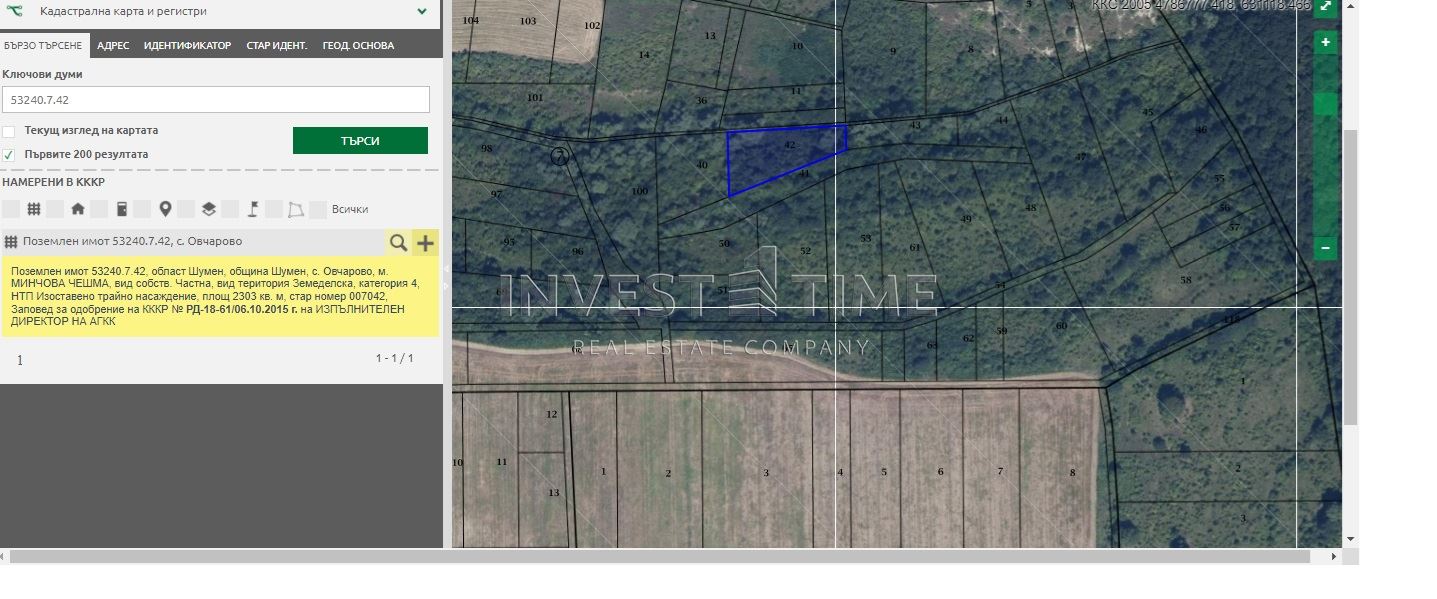Zoom out the map with minus button
Image resolution: width=1437 pixels, height=599 pixels.
click(x=1325, y=248)
